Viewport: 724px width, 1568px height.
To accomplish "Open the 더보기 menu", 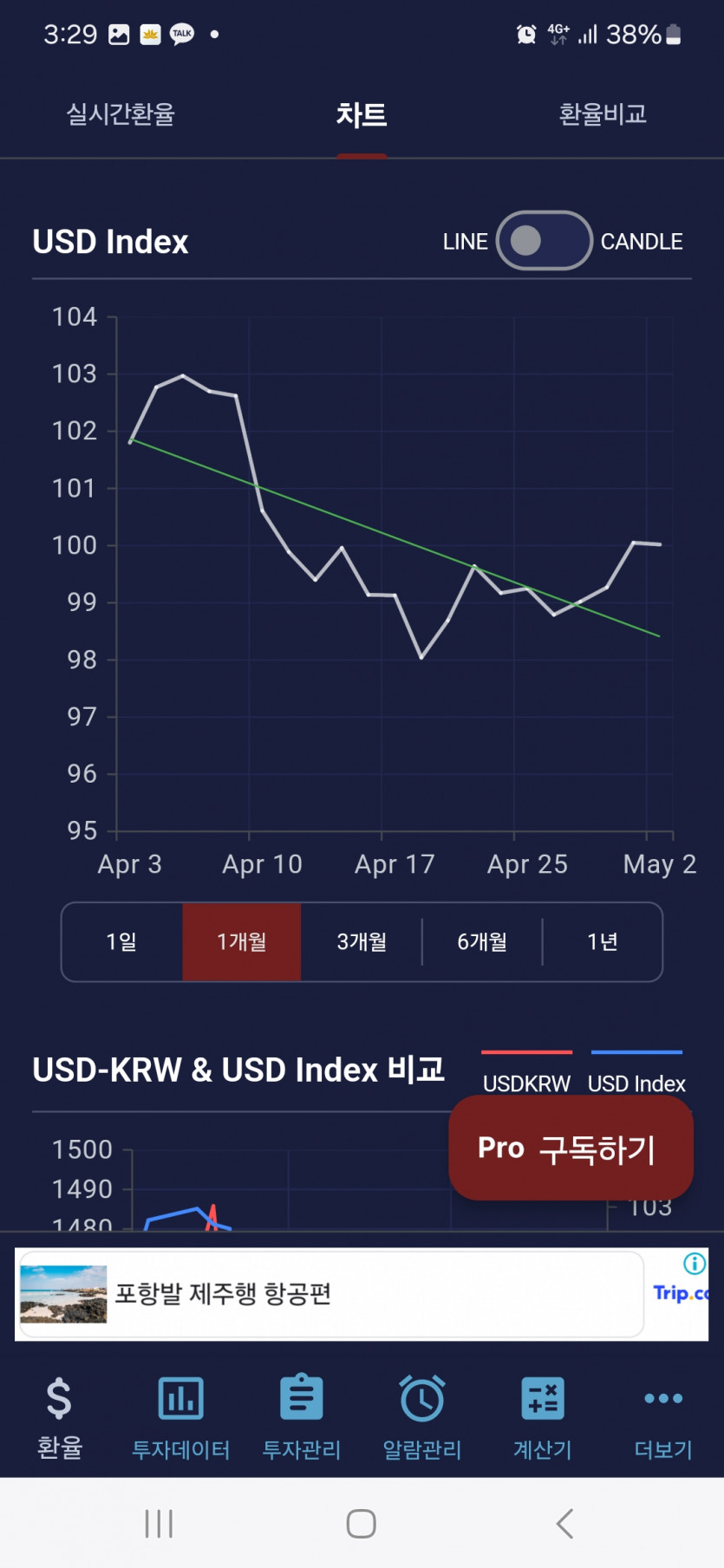I will (663, 1418).
